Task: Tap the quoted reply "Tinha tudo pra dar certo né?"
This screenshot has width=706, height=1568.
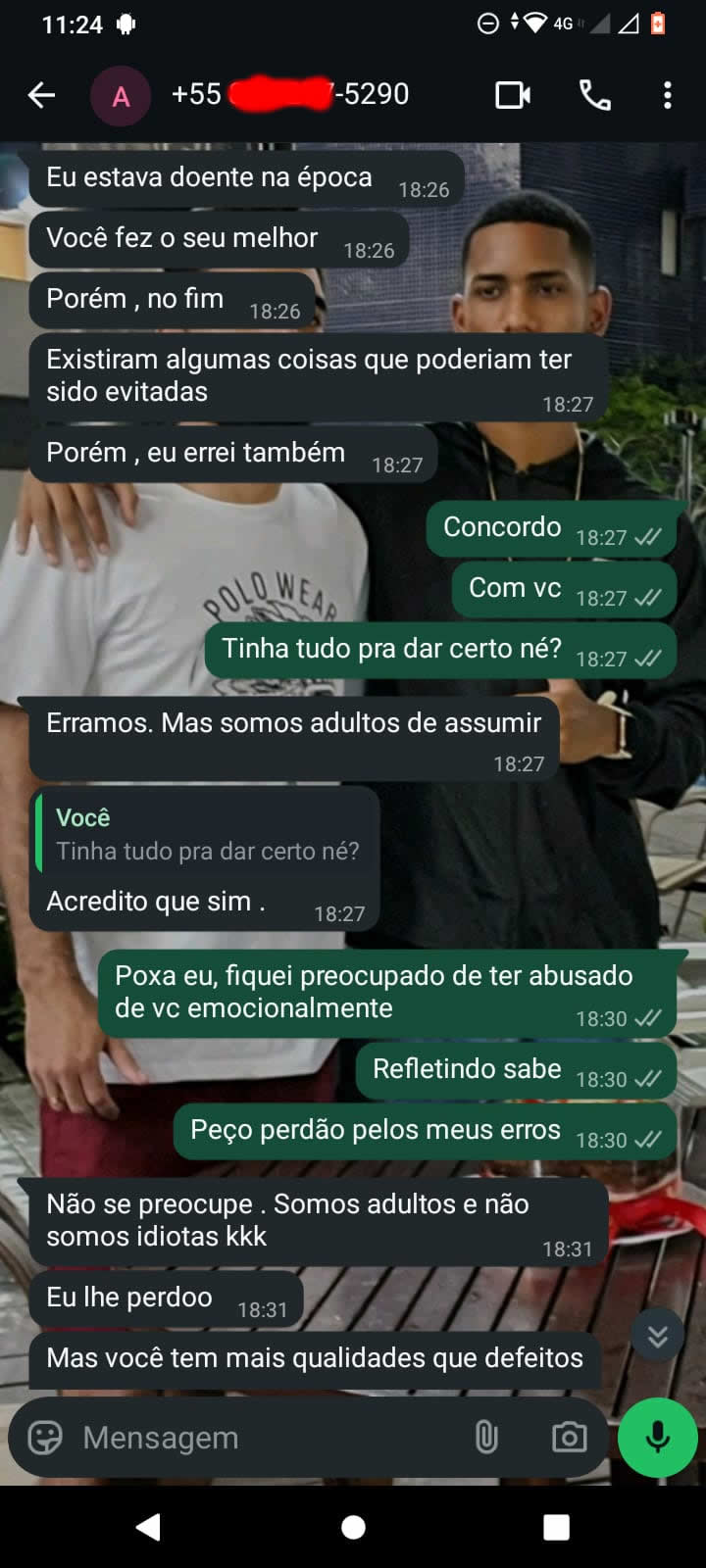Action: tap(208, 835)
